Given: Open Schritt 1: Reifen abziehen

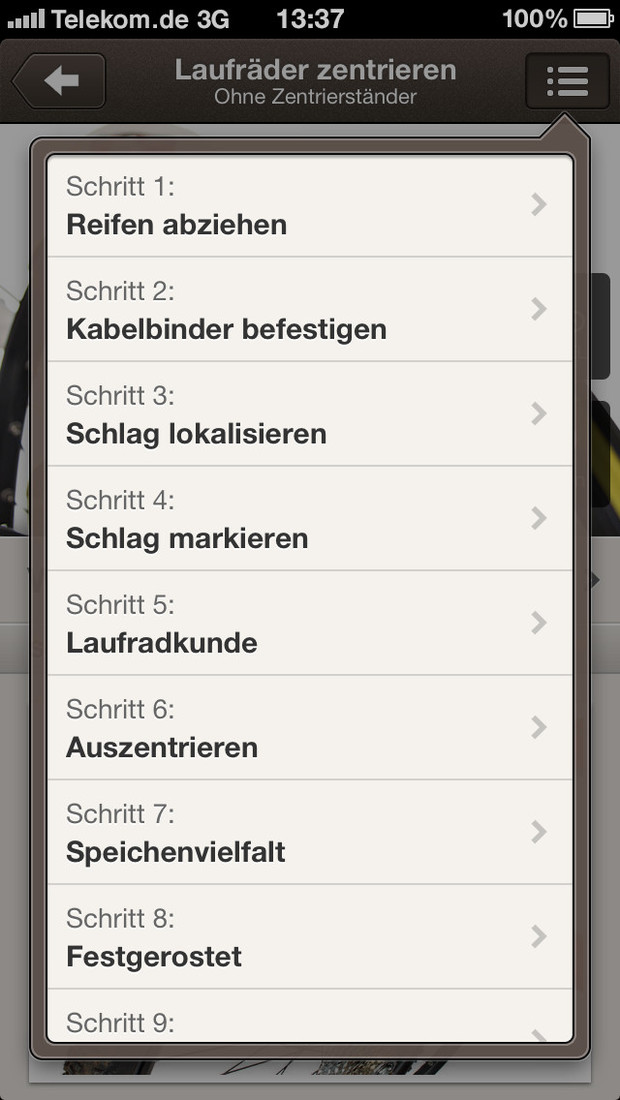Looking at the screenshot, I should pos(310,206).
